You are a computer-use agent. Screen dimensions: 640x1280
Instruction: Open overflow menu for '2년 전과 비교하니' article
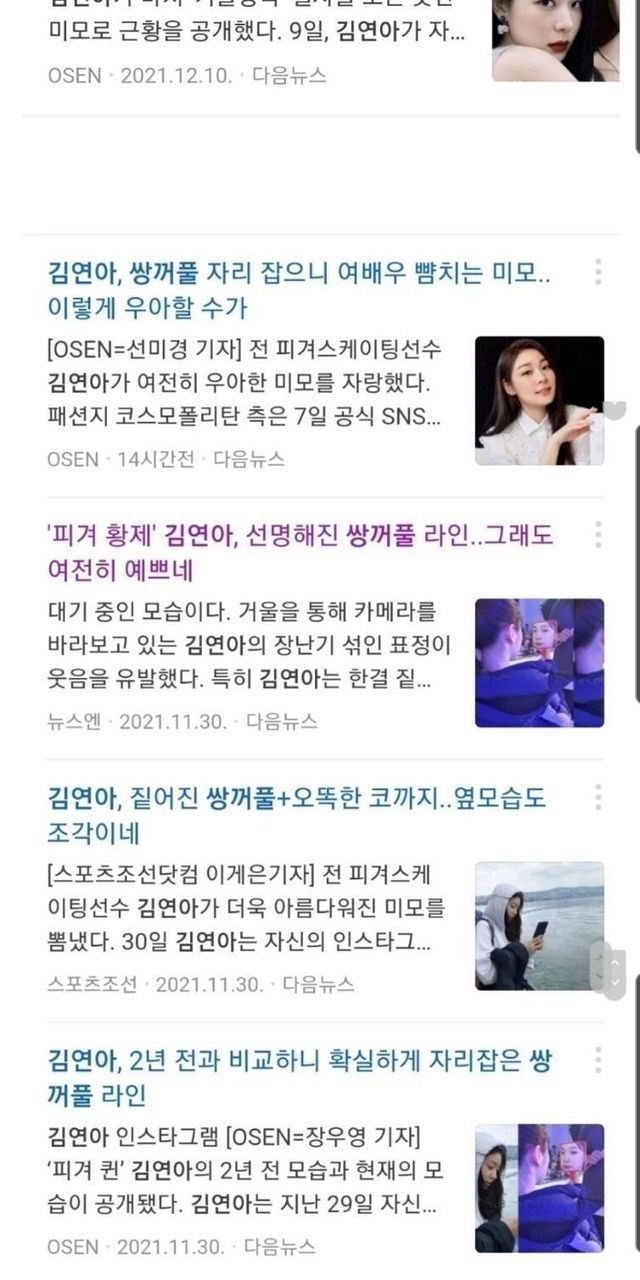click(597, 1061)
